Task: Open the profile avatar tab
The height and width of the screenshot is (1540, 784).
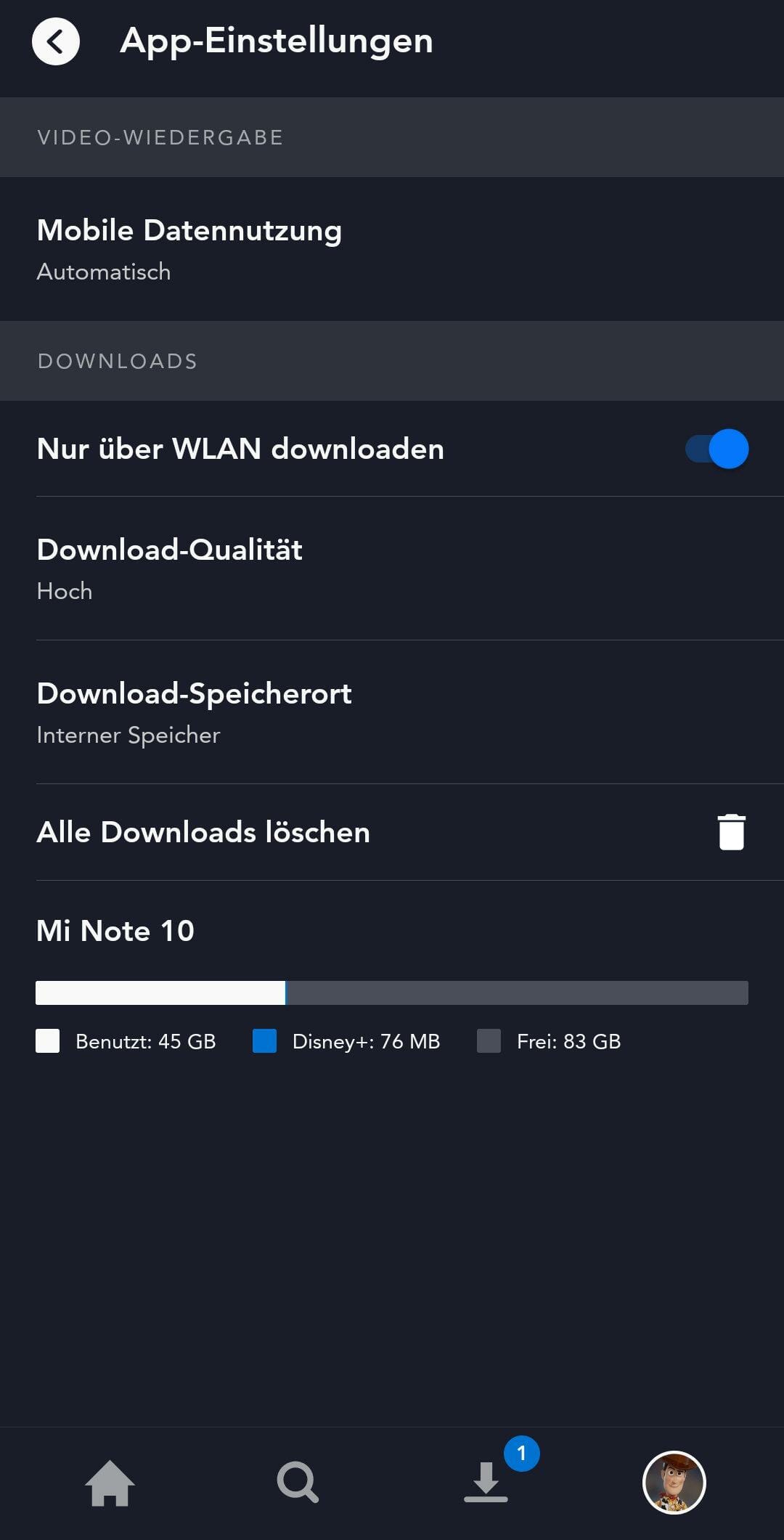Action: click(x=674, y=1483)
